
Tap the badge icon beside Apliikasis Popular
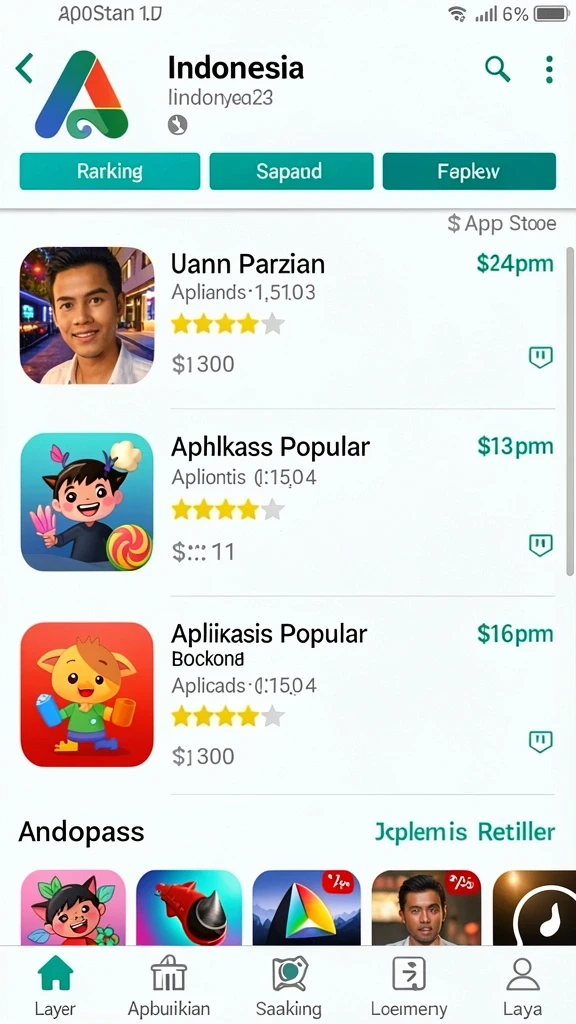tap(541, 742)
